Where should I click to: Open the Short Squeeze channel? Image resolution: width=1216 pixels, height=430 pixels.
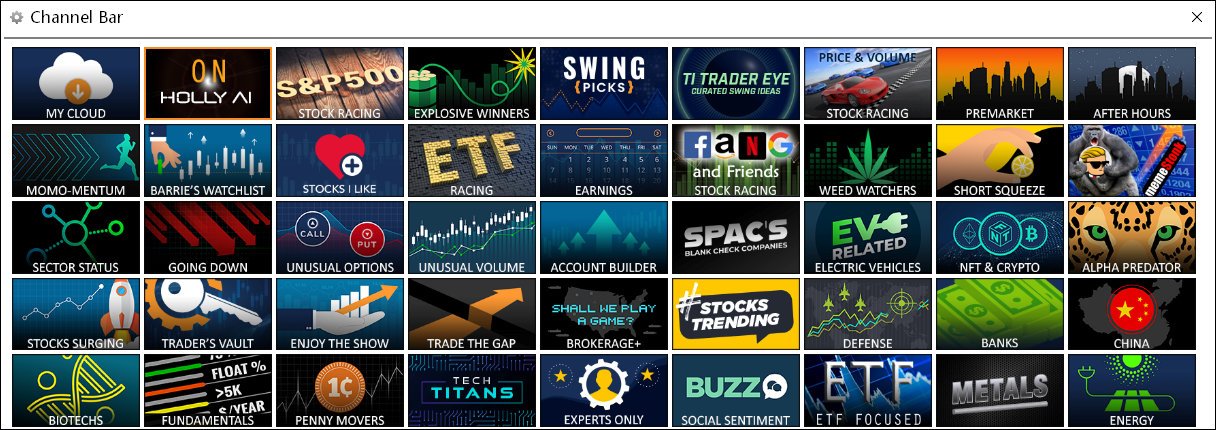(x=1000, y=161)
